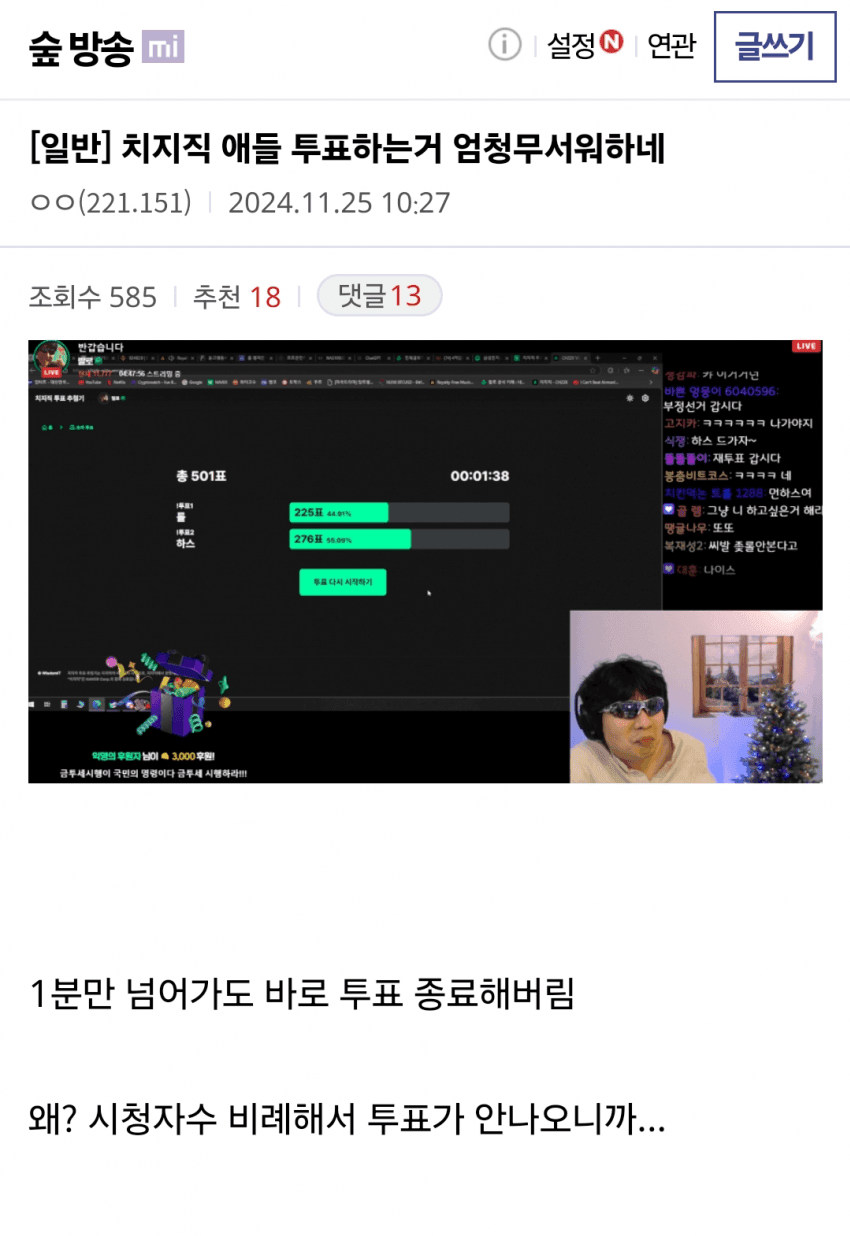Image resolution: width=850 pixels, height=1236 pixels.
Task: Open the 숲 방송 gallery title
Action: [x=82, y=47]
